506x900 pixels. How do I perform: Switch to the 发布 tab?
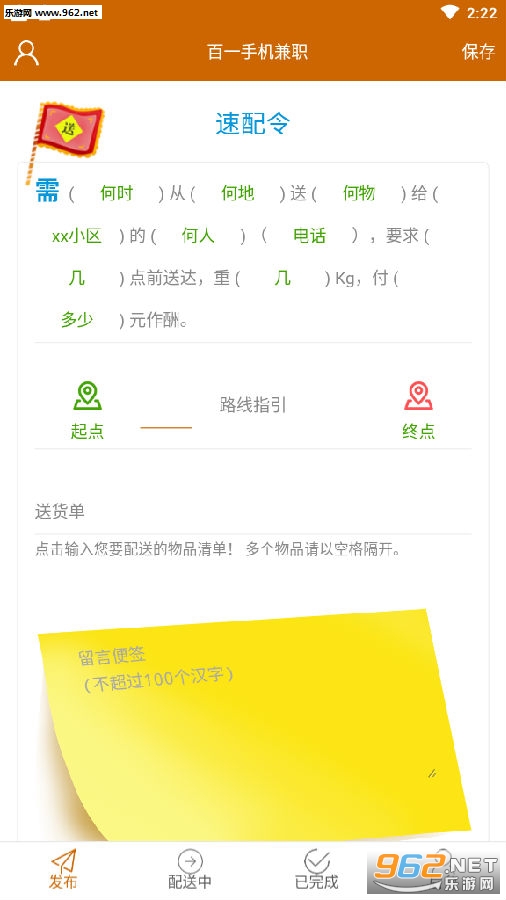(63, 870)
